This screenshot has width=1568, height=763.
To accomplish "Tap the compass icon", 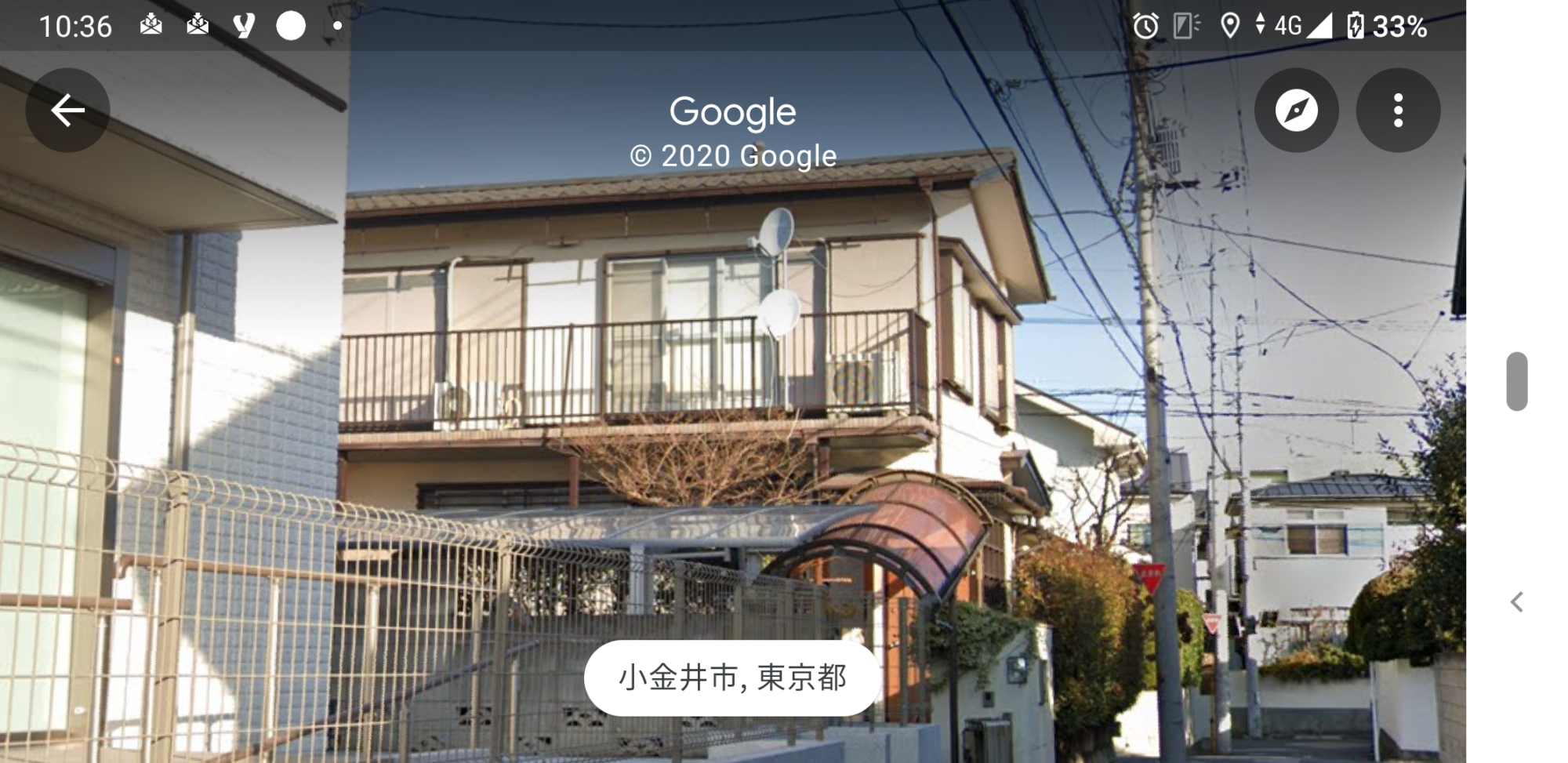I will [1296, 110].
